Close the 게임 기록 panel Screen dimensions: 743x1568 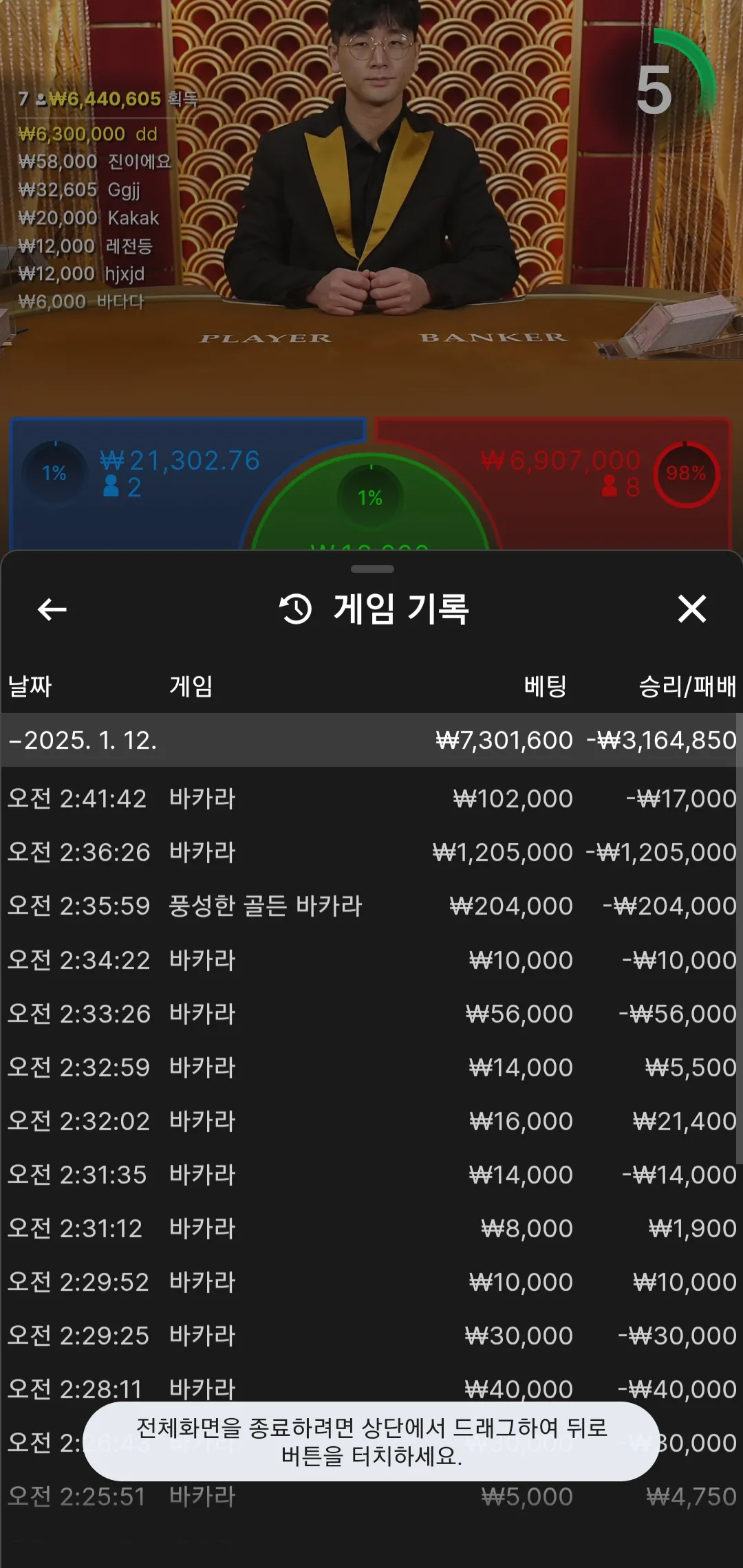click(691, 609)
